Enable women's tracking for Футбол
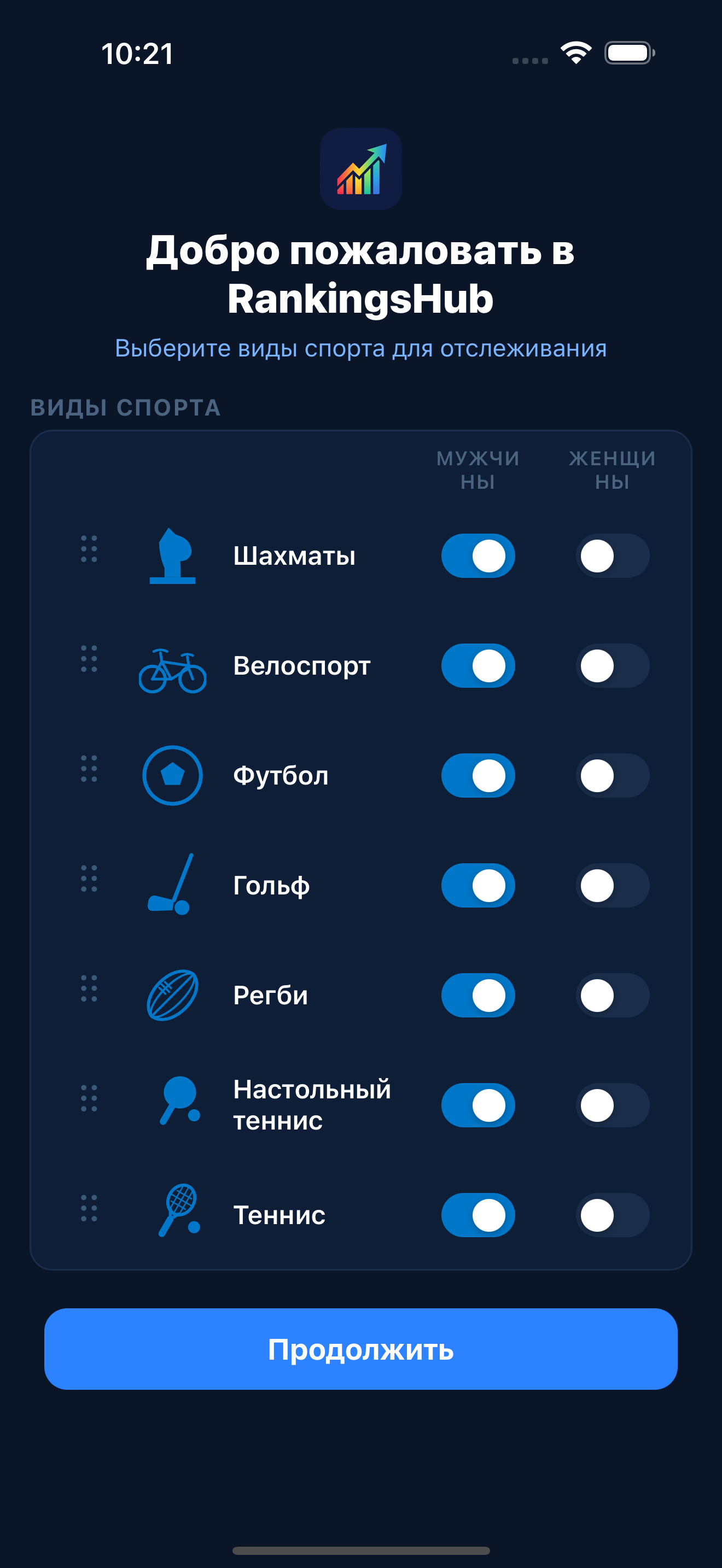The height and width of the screenshot is (1568, 722). [613, 775]
